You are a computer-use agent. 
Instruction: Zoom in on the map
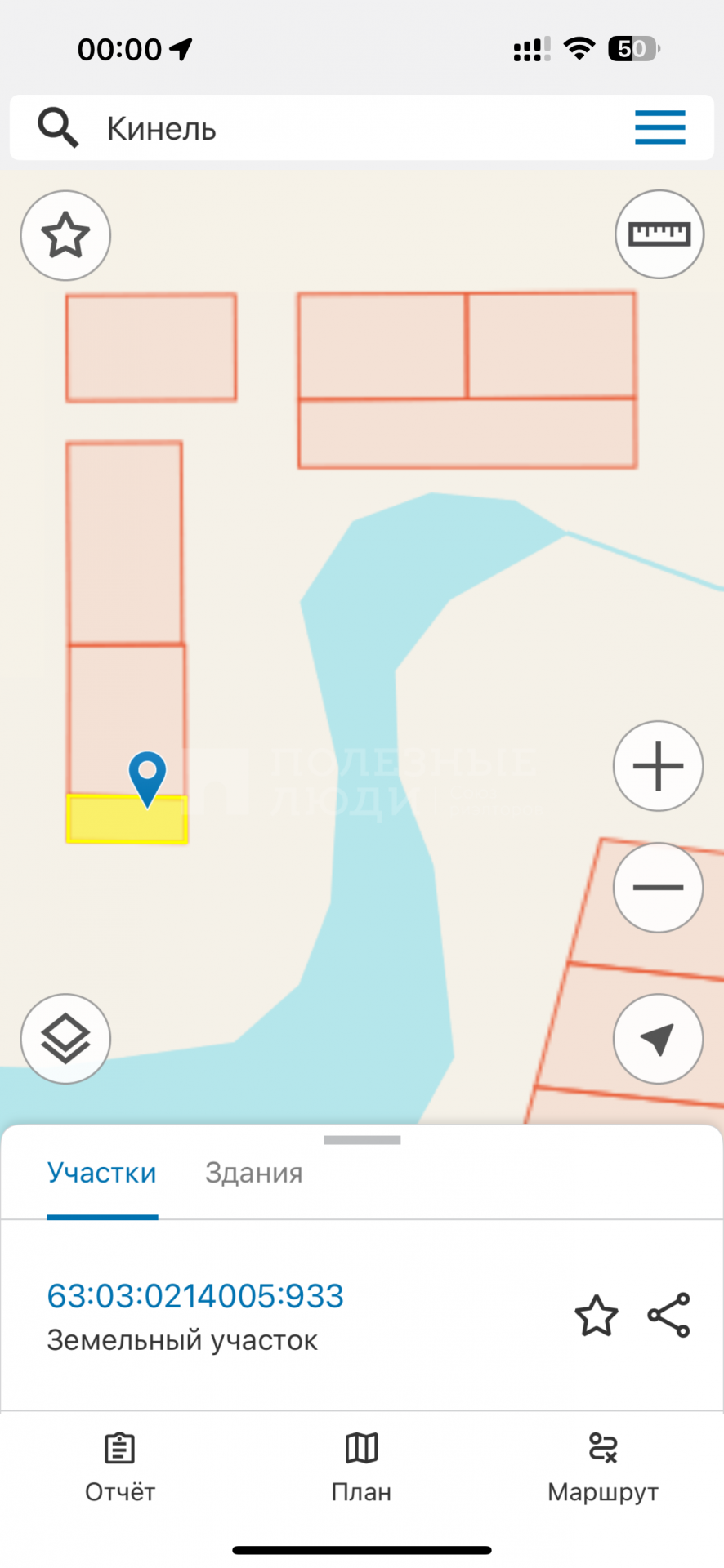point(658,766)
